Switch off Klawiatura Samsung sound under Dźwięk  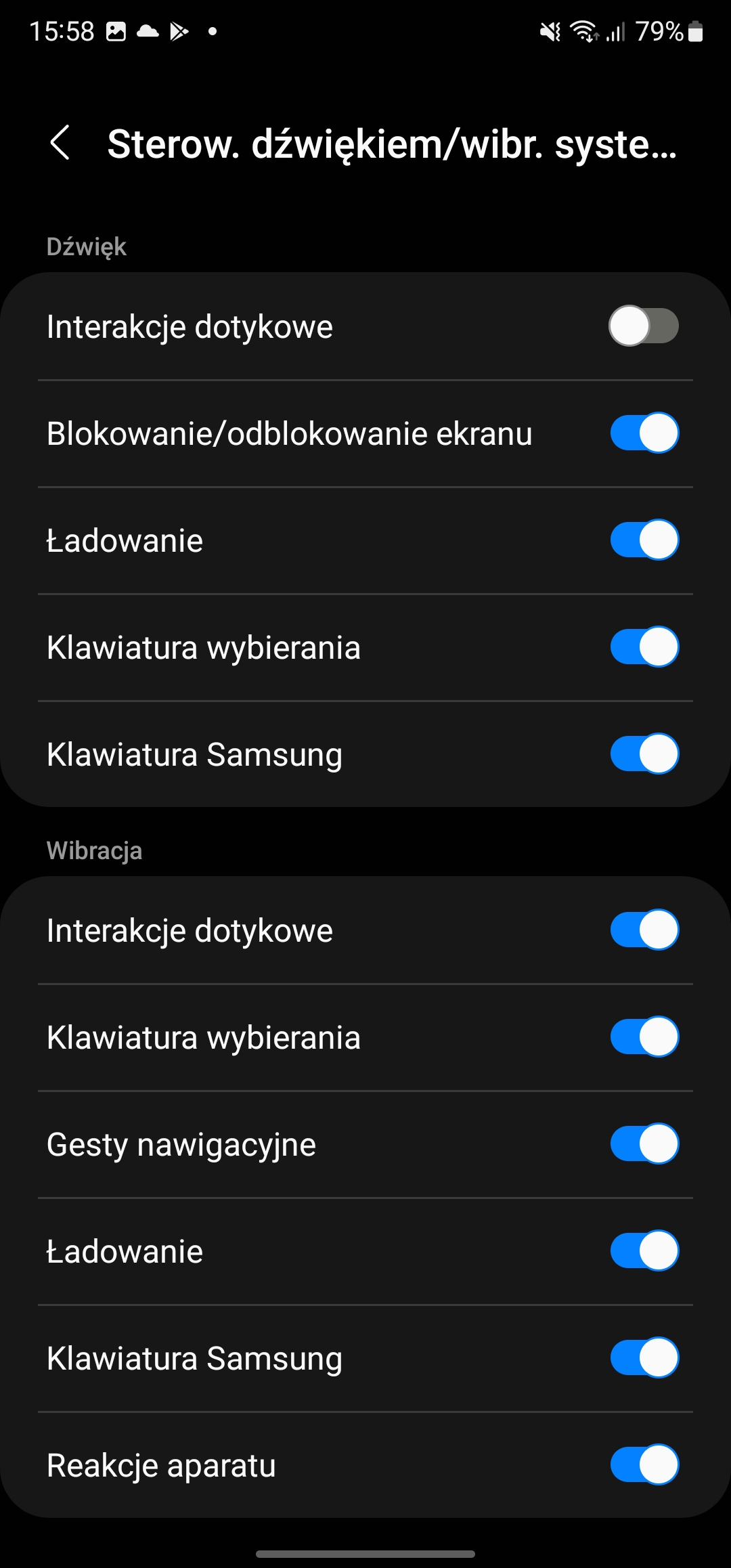coord(644,754)
